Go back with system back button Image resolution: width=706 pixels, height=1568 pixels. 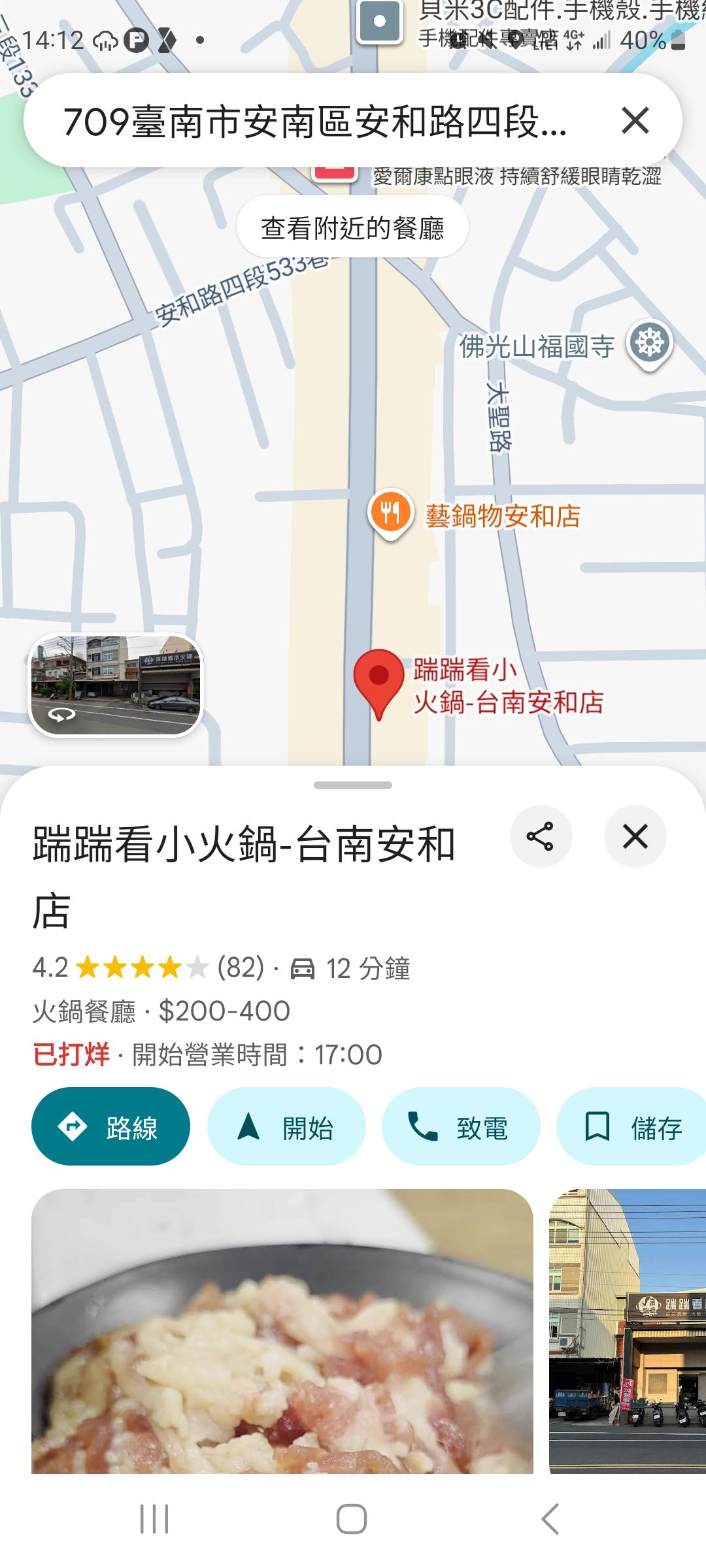(x=550, y=1518)
